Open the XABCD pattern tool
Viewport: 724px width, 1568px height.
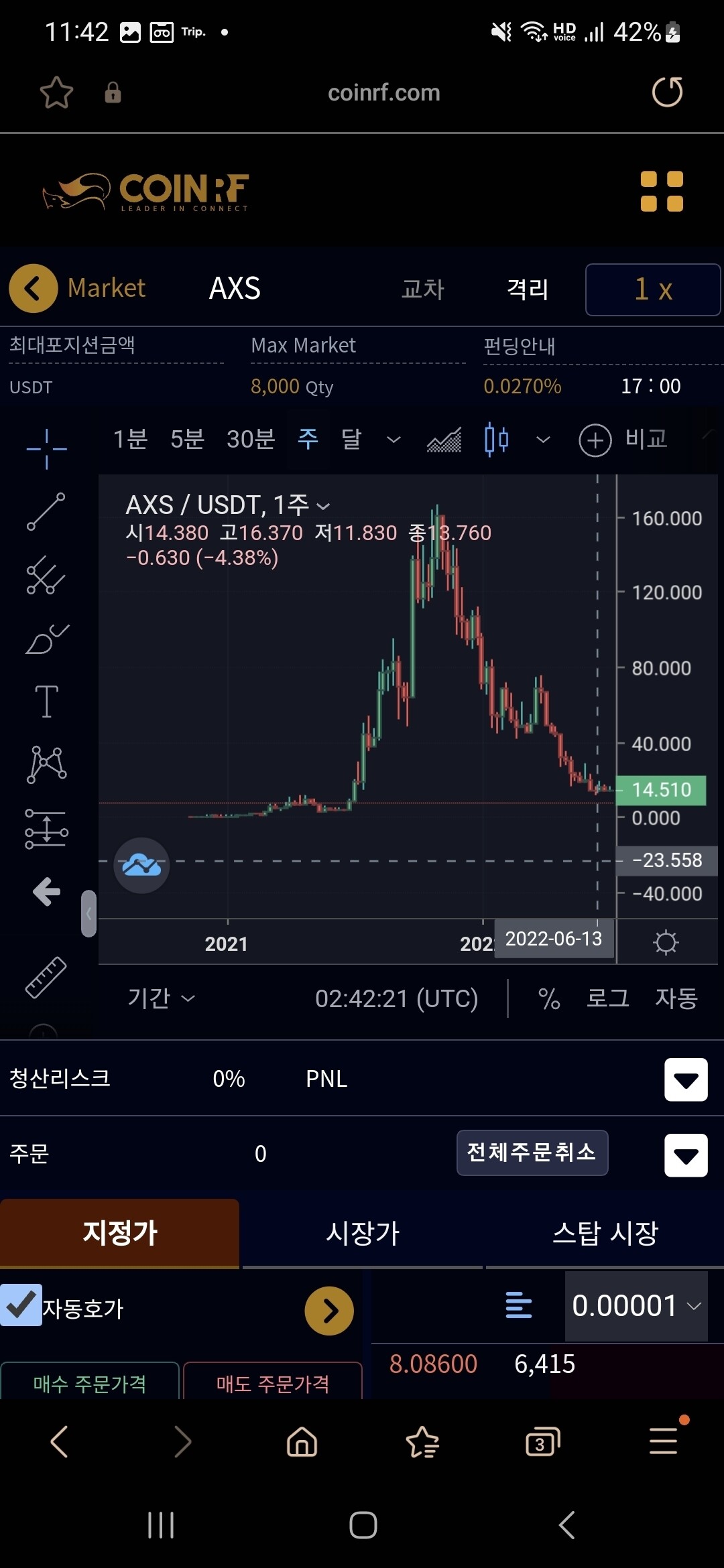pos(46,764)
